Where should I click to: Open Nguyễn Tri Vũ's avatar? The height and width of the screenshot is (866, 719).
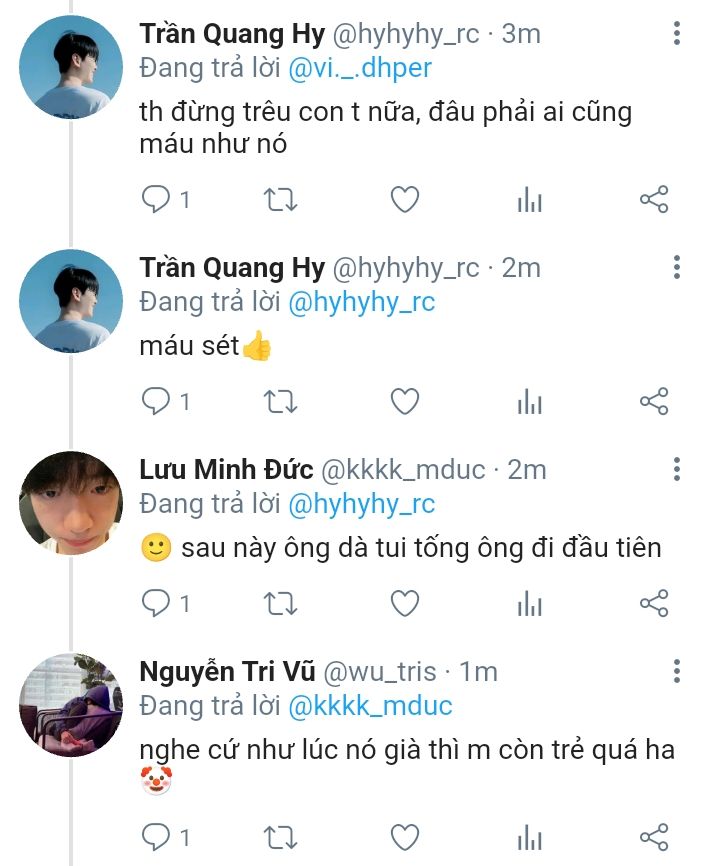pyautogui.click(x=71, y=705)
